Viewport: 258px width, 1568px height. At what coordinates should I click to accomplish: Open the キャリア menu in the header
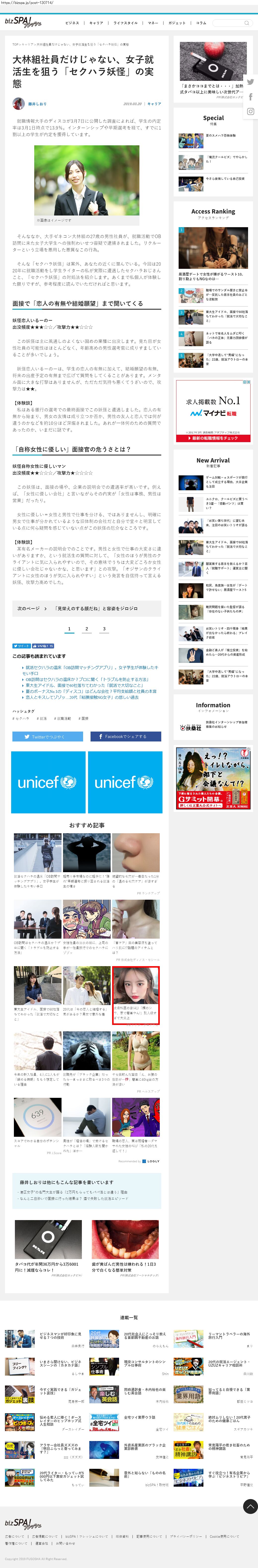96,23
